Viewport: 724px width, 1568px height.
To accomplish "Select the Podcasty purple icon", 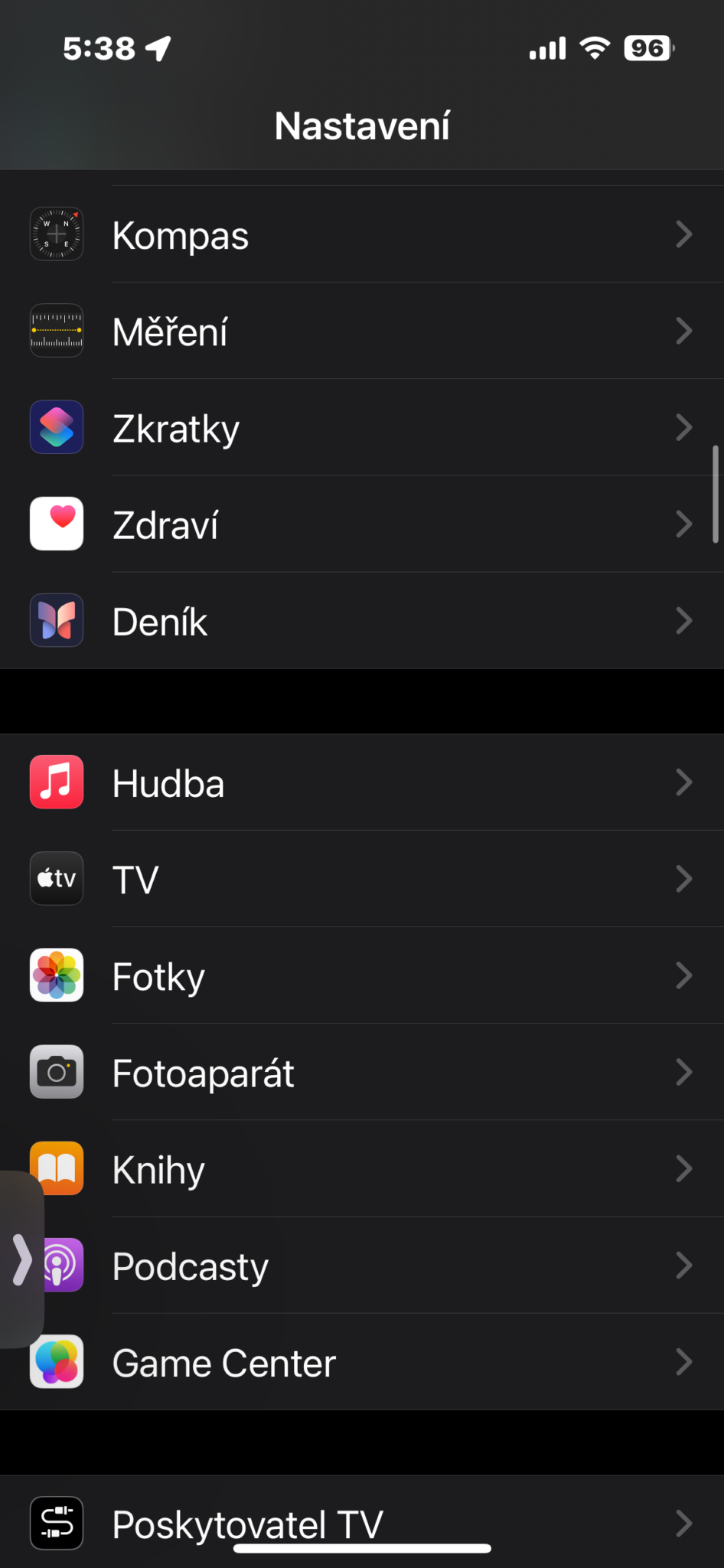I will [56, 1266].
